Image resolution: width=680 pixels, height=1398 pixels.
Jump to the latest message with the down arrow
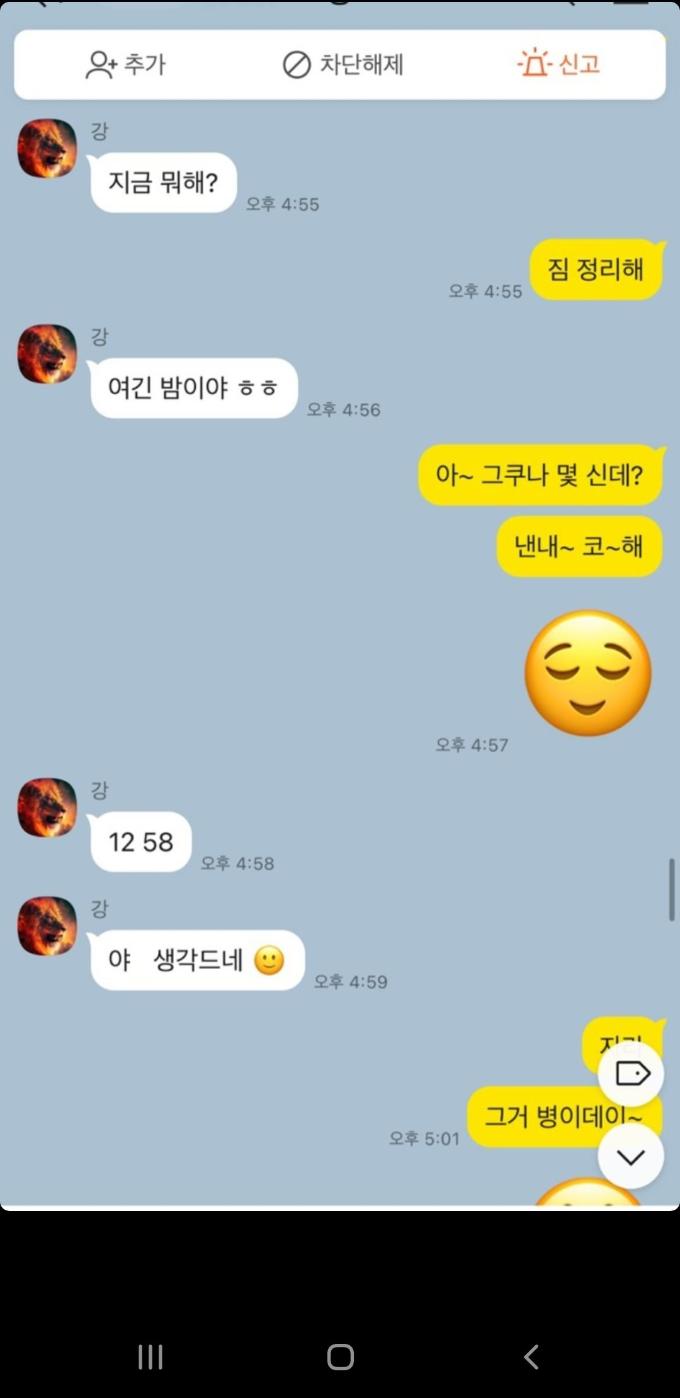[x=631, y=1157]
